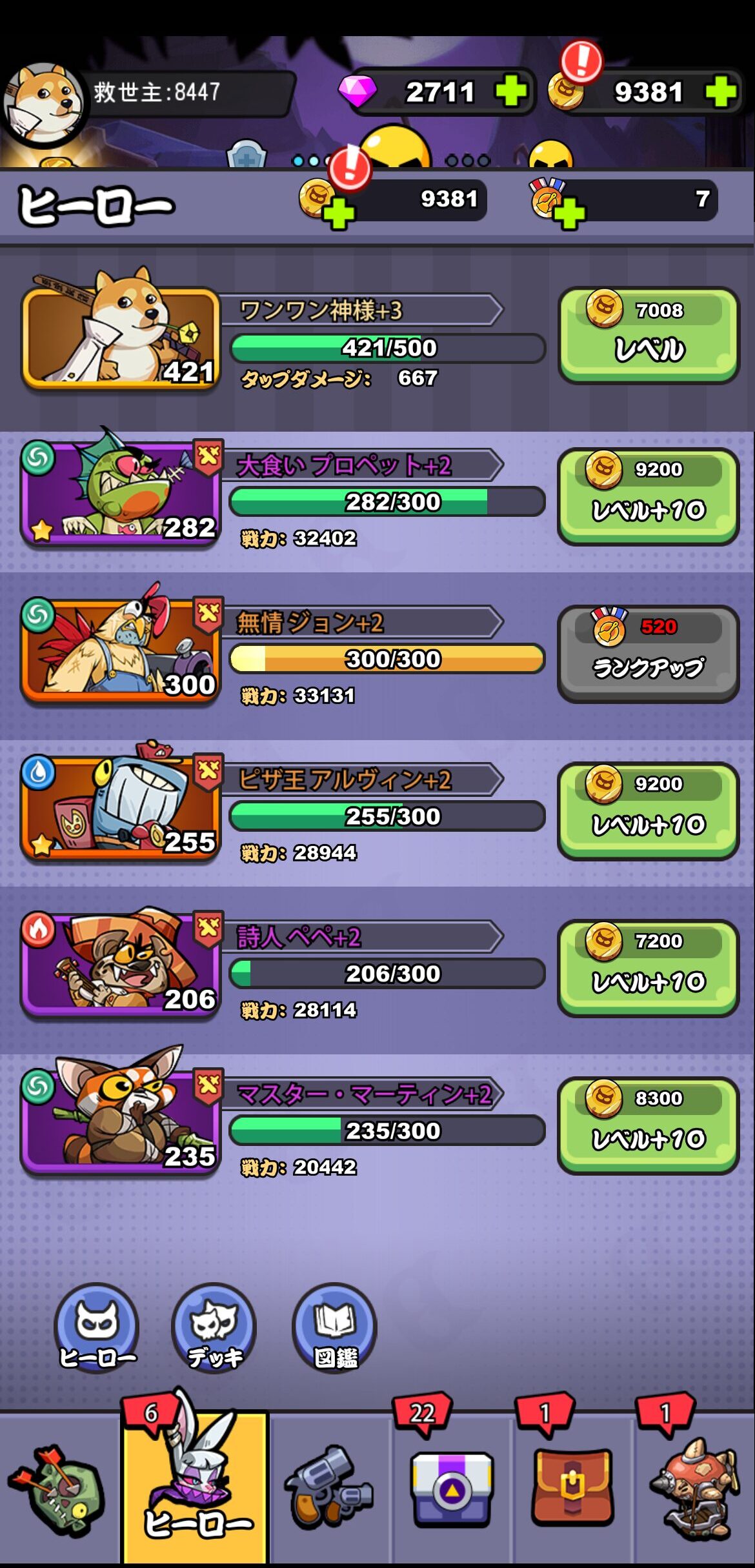Switch to the デッキ sub-tab
Viewport: 755px width, 1568px height.
214,1327
